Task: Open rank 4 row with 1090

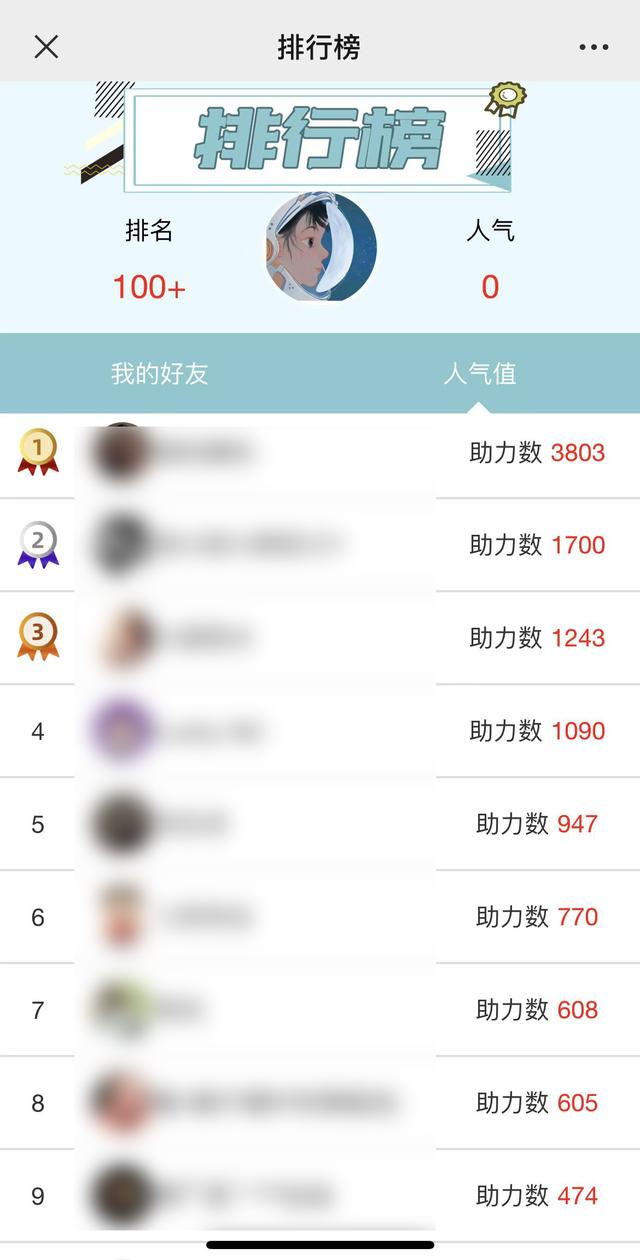Action: [x=320, y=731]
